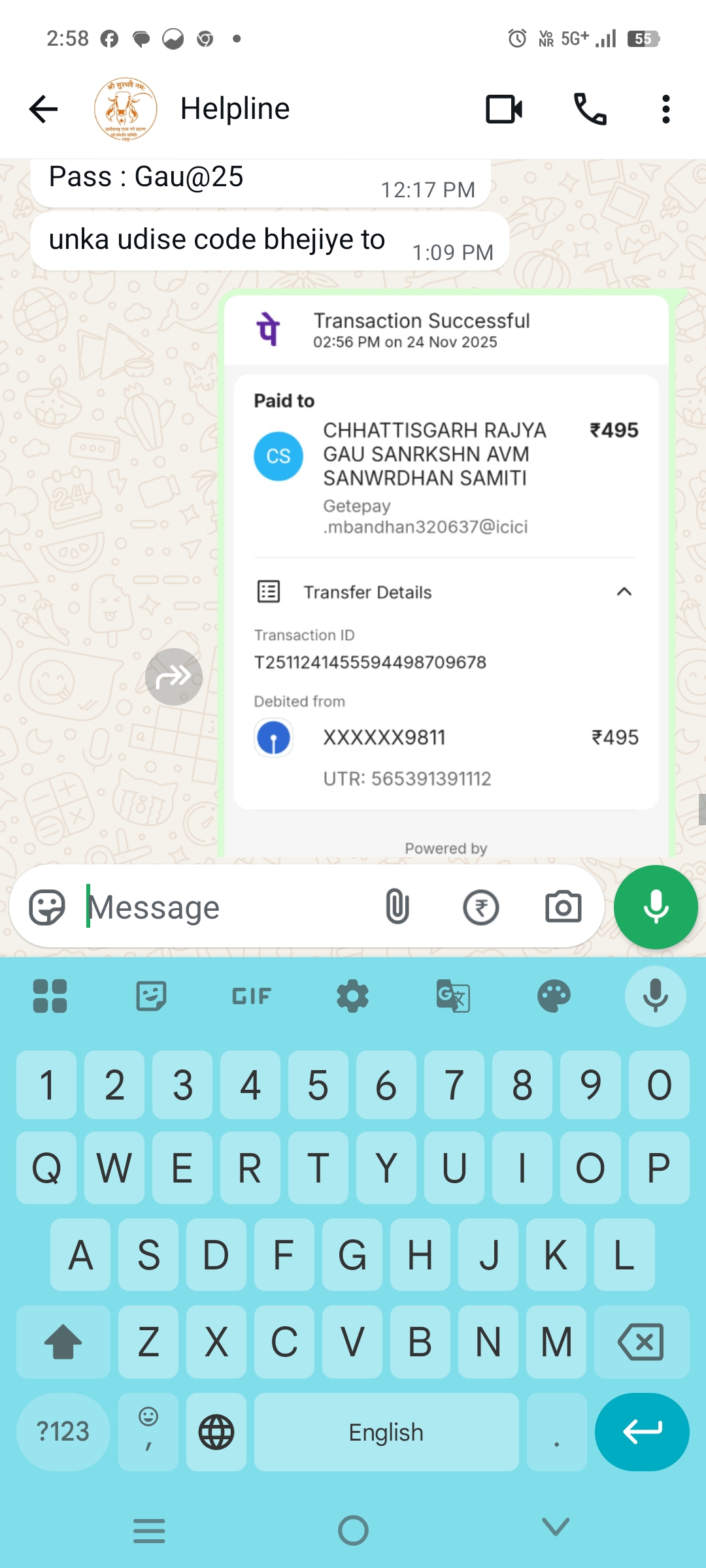This screenshot has width=706, height=1568.
Task: Open the keyboard translate tool
Action: [x=453, y=996]
